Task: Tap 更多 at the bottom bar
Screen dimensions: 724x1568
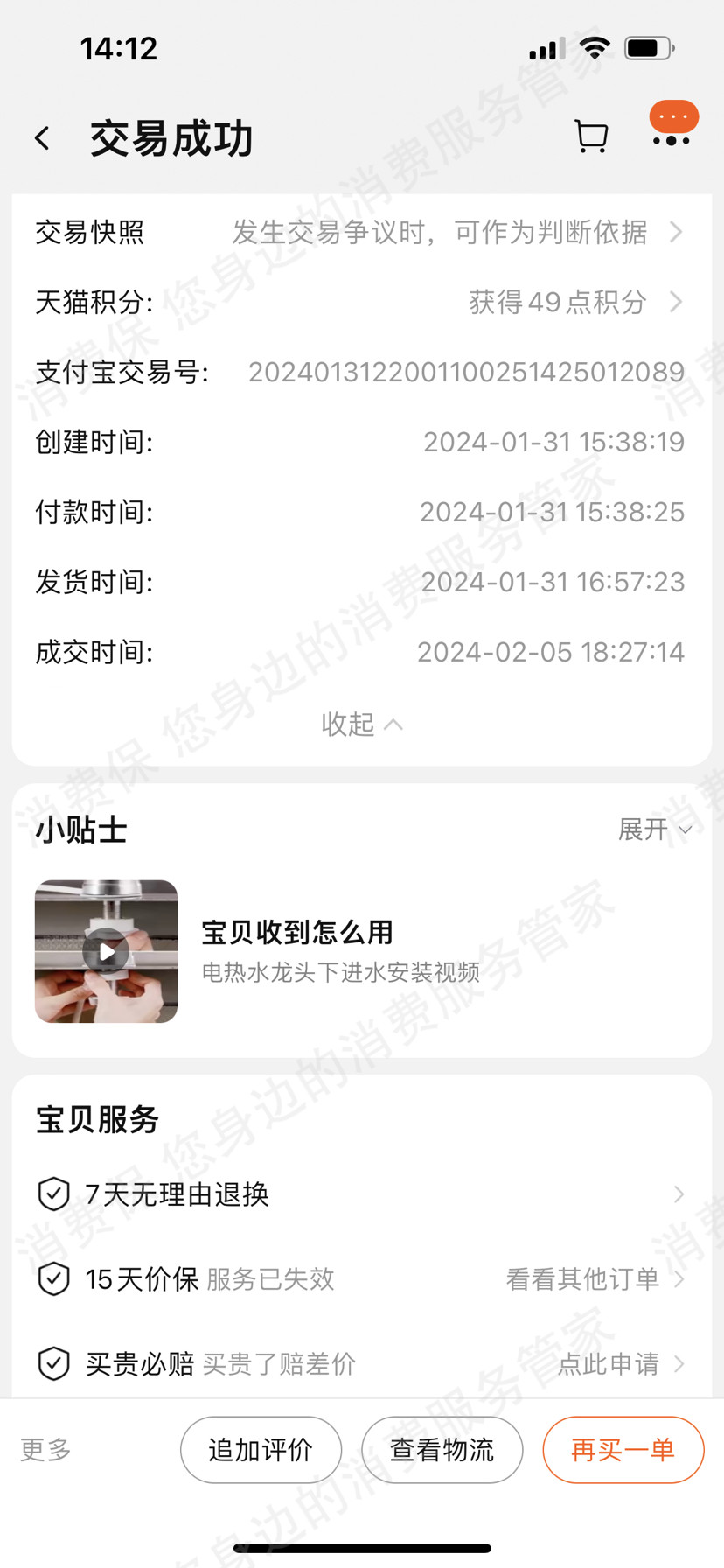Action: 45,1450
